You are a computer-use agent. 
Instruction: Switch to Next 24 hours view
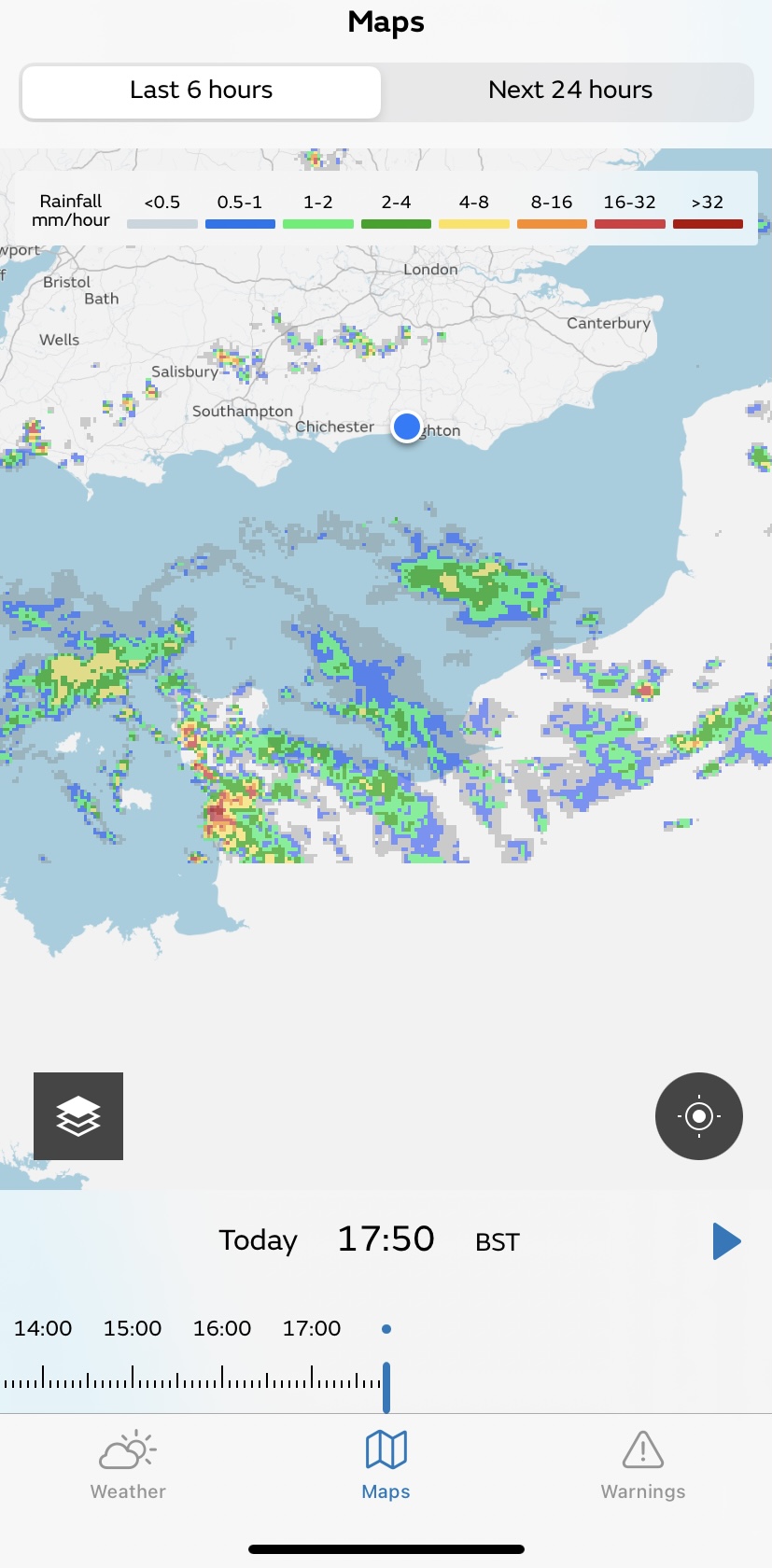(x=570, y=91)
